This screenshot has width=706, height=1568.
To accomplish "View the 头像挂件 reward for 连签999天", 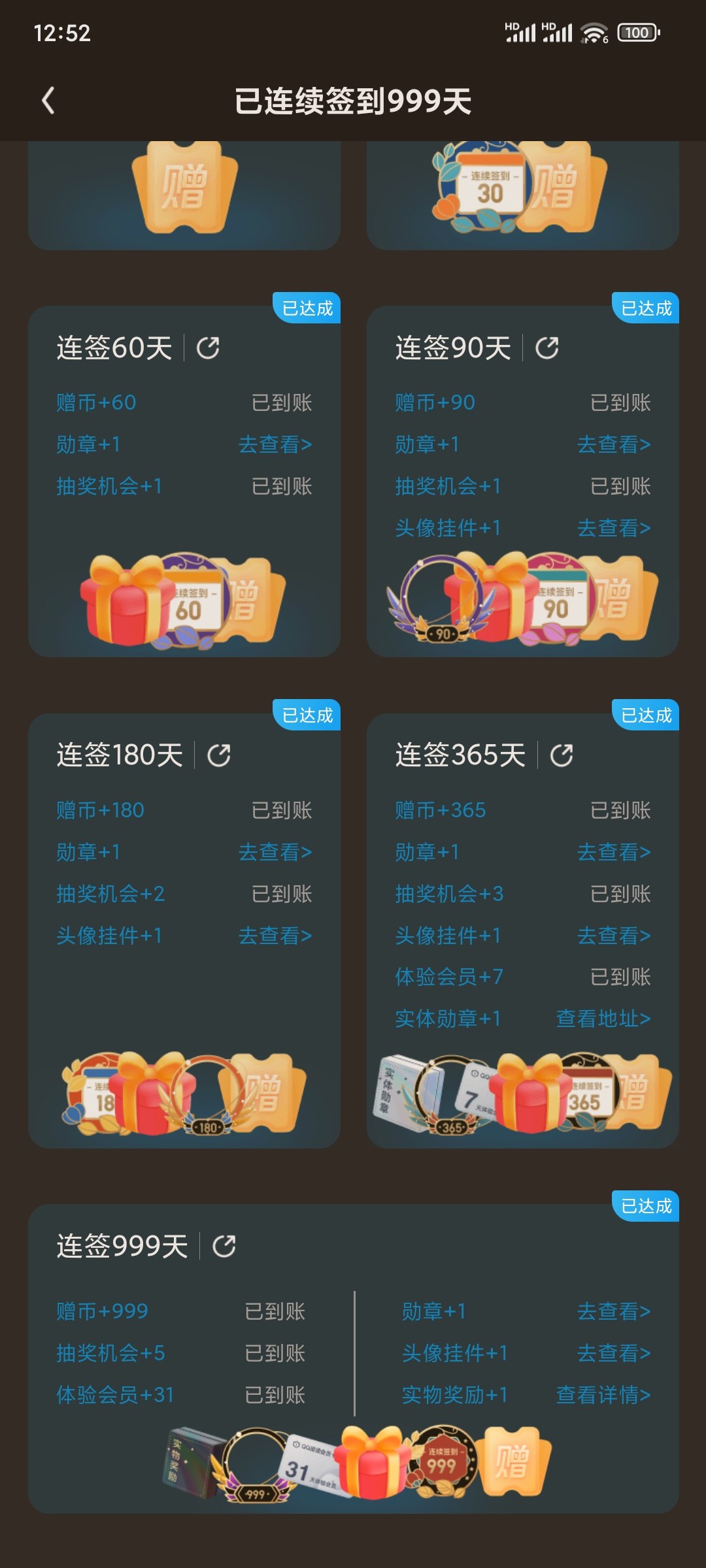I will click(614, 1353).
